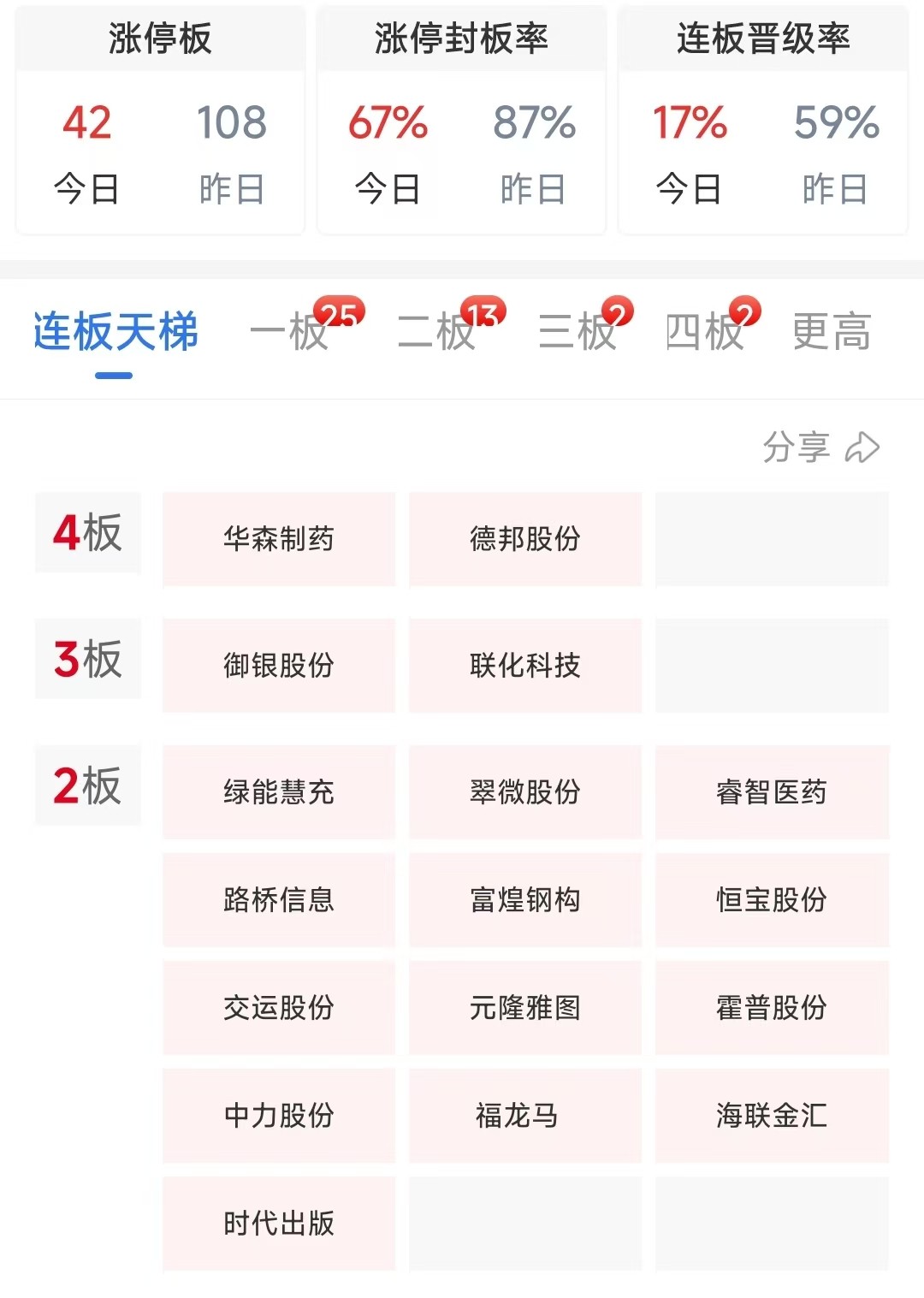Open the 德邦股份 stock tile
Screen dimensions: 924x1298
(525, 539)
